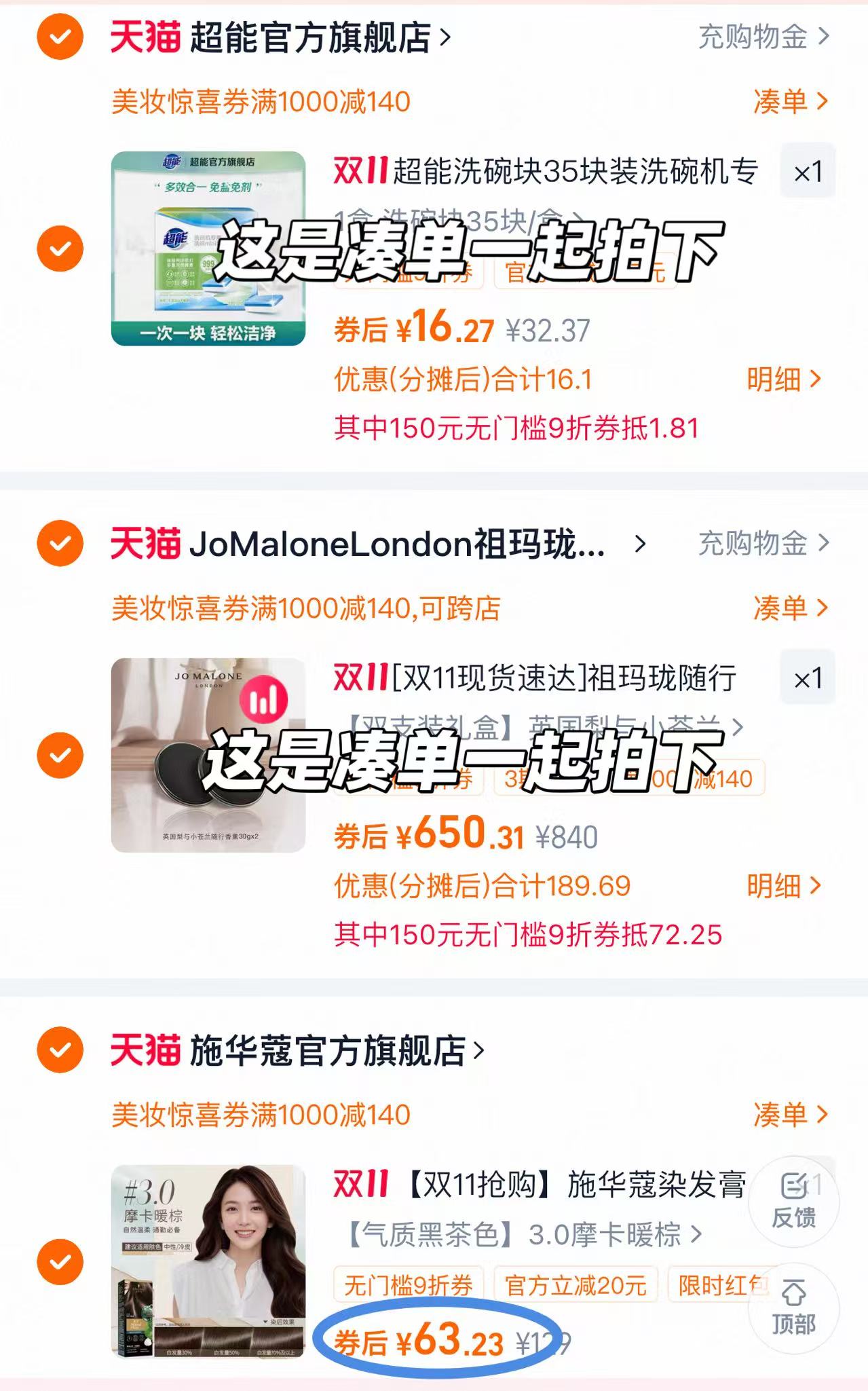The width and height of the screenshot is (868, 1391).
Task: Tap 凑单 under the JoMaloneLondon store
Action: pos(790,608)
